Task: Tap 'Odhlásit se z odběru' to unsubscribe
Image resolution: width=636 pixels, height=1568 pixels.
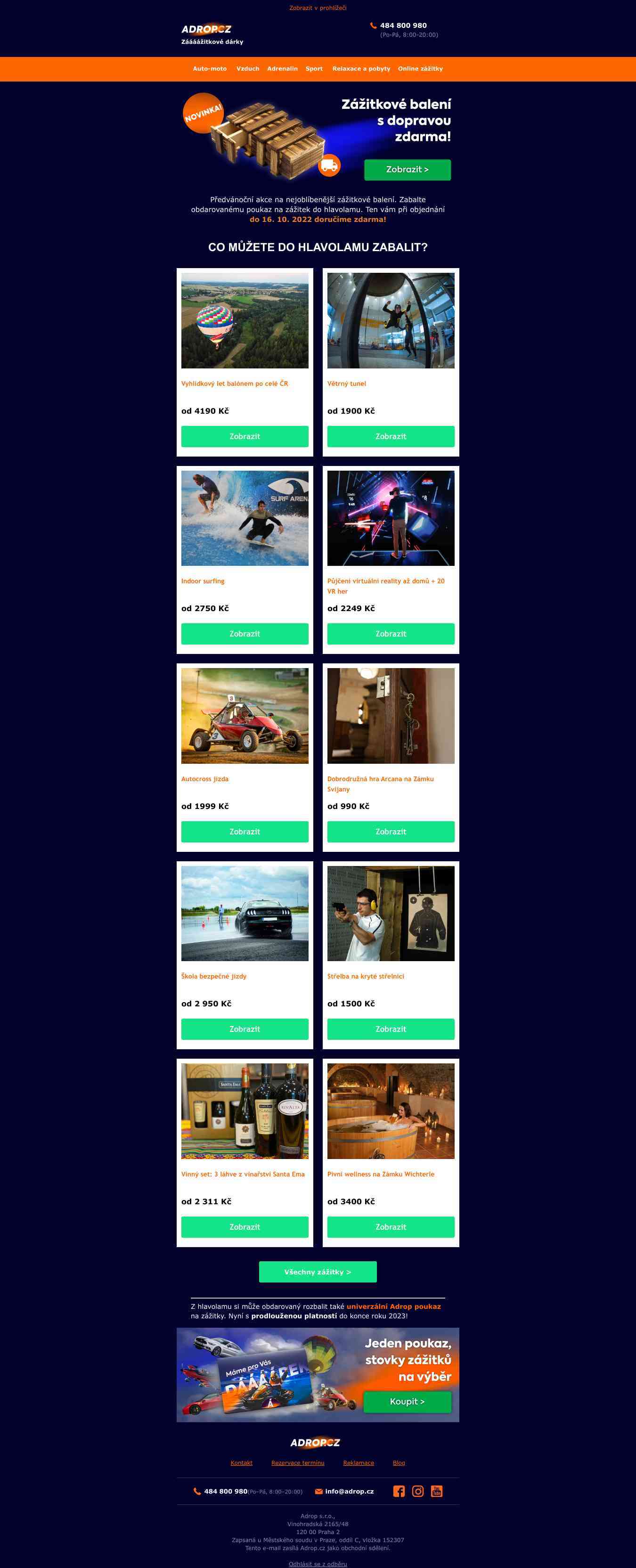Action: point(318,1564)
